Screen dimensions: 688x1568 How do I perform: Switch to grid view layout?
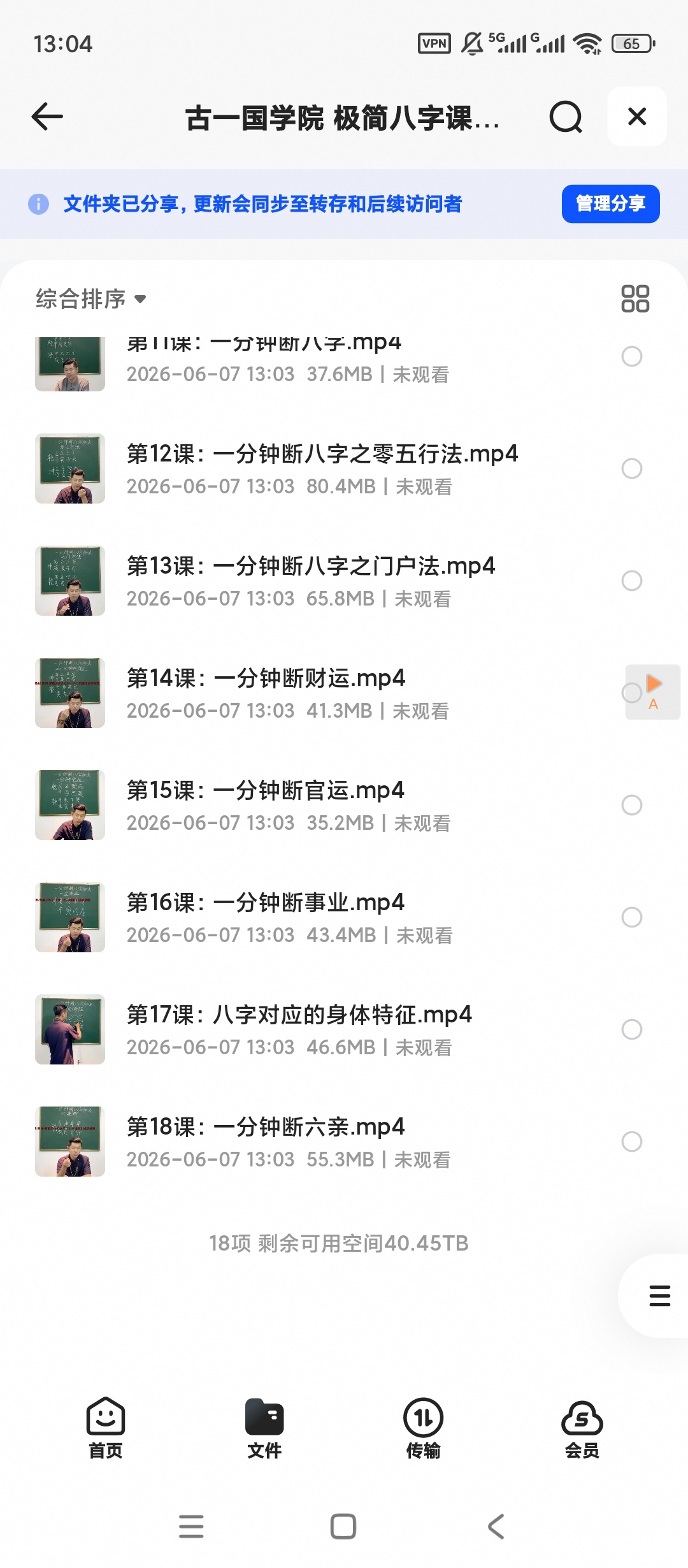pos(635,299)
